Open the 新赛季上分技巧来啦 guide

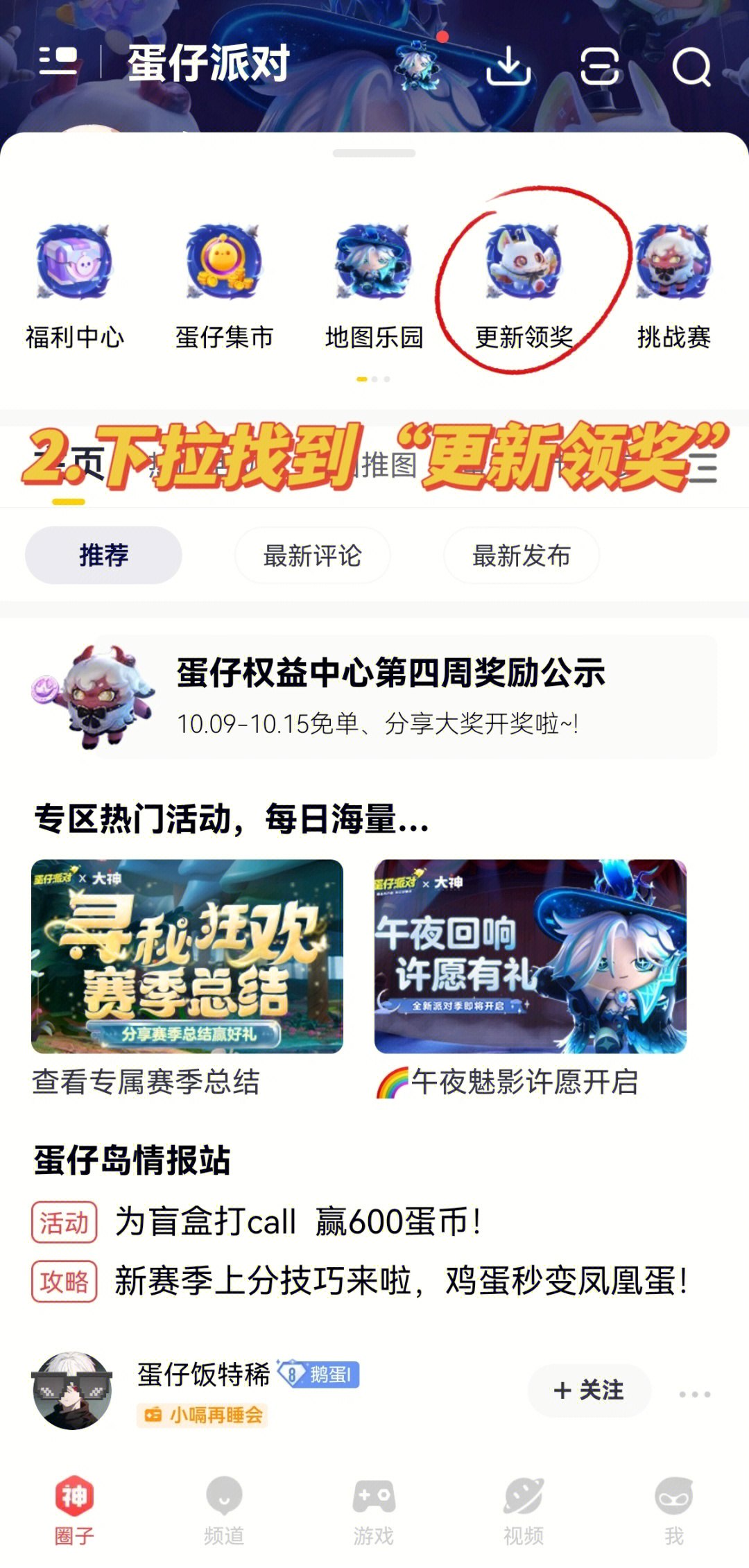coord(401,1281)
